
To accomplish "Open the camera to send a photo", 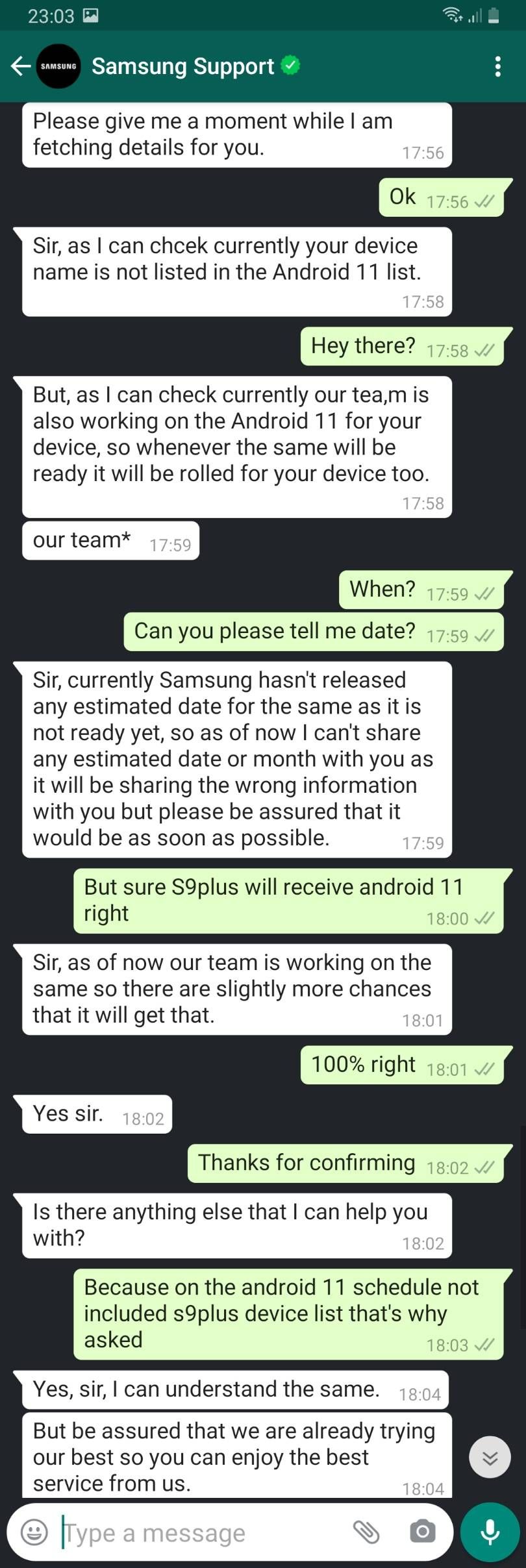I will pos(422,1532).
